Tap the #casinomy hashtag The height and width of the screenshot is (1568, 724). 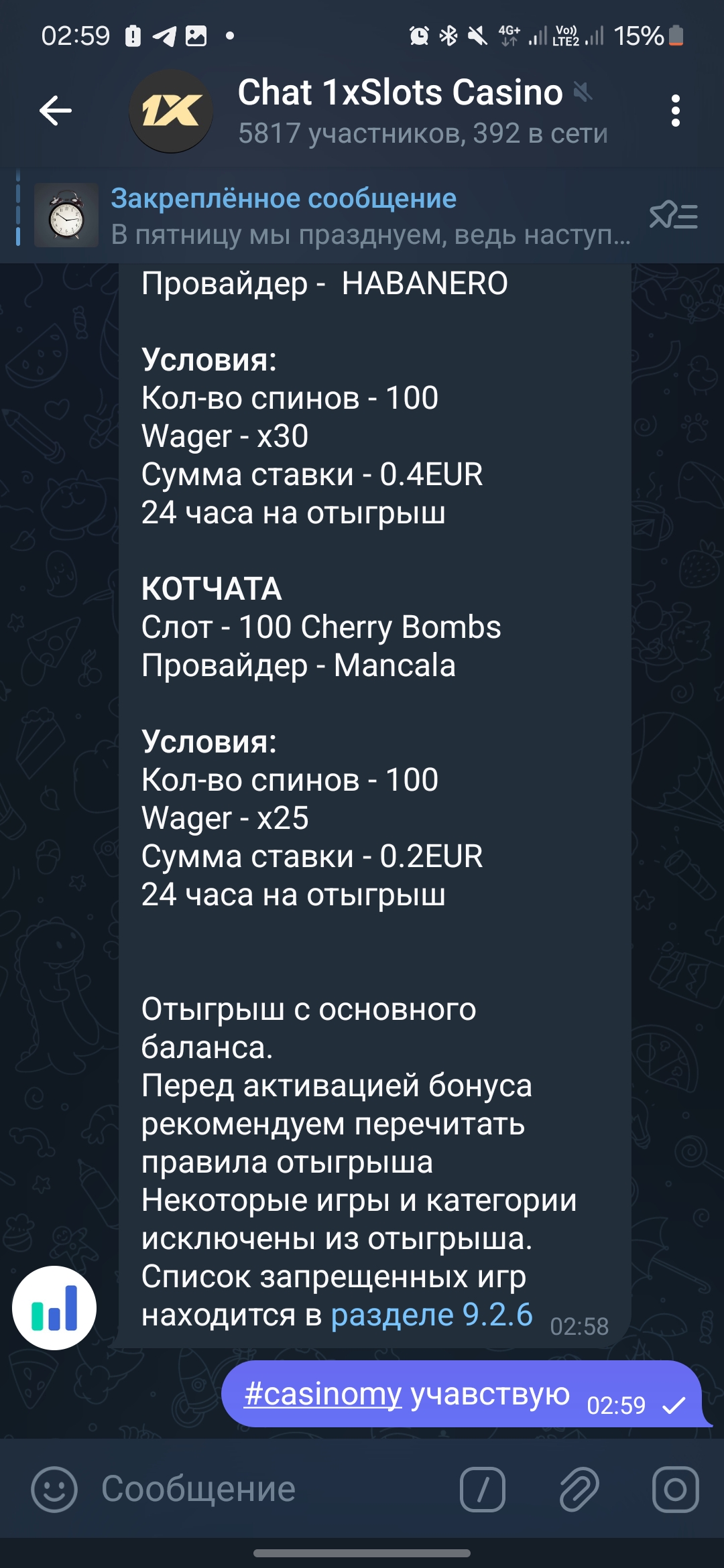pyautogui.click(x=322, y=1394)
